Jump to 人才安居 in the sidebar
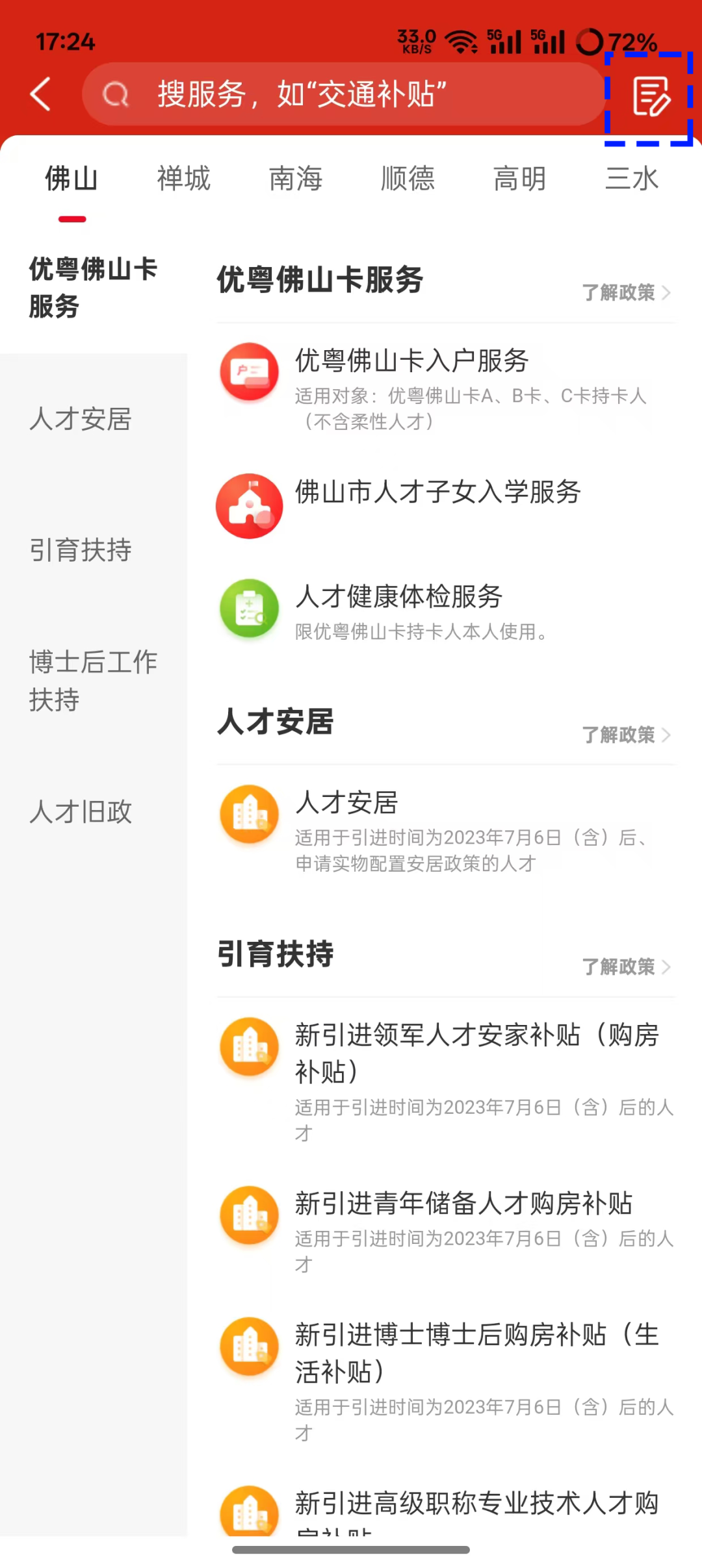The image size is (702, 1568). tap(81, 419)
